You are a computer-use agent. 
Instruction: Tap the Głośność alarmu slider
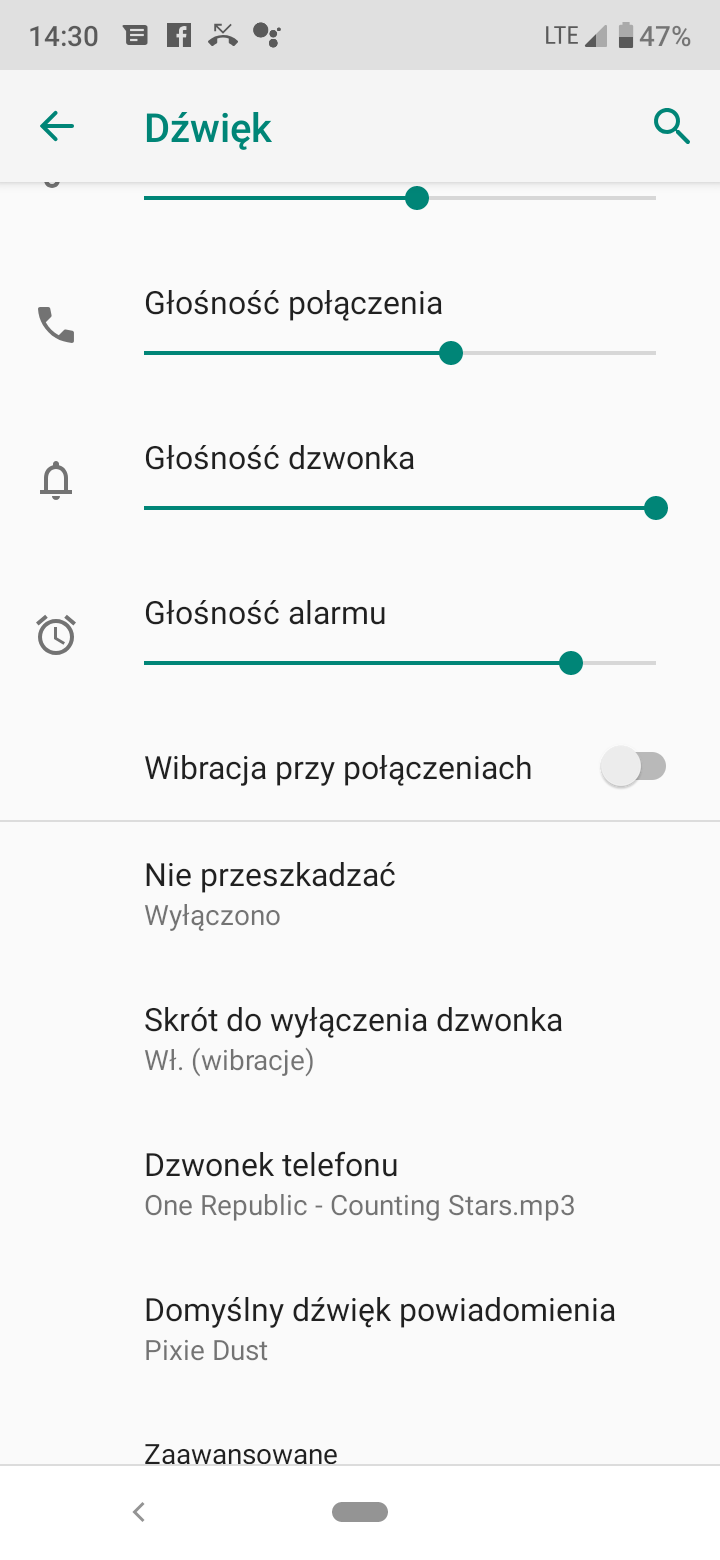click(x=400, y=663)
